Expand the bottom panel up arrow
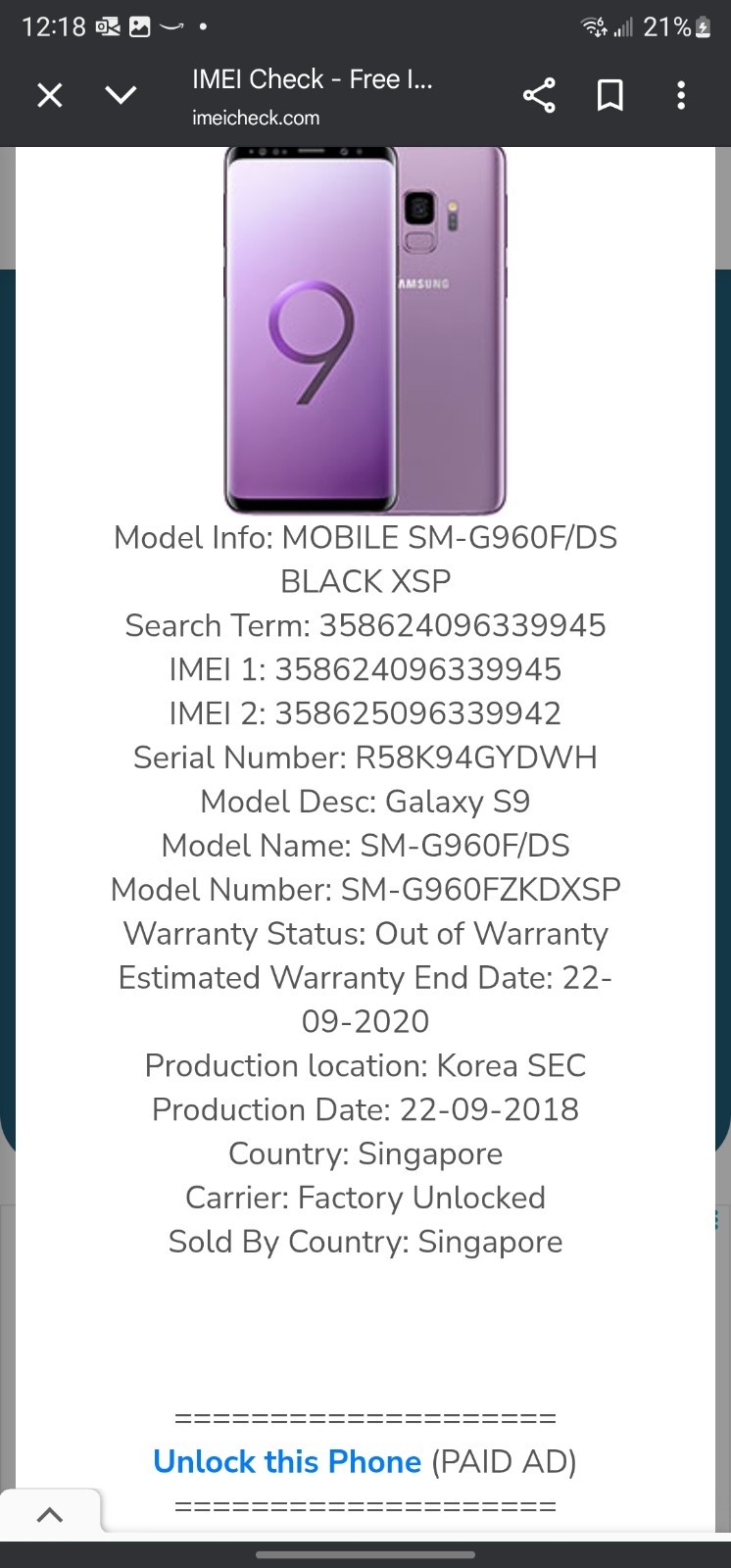The width and height of the screenshot is (731, 1568). [x=50, y=1515]
